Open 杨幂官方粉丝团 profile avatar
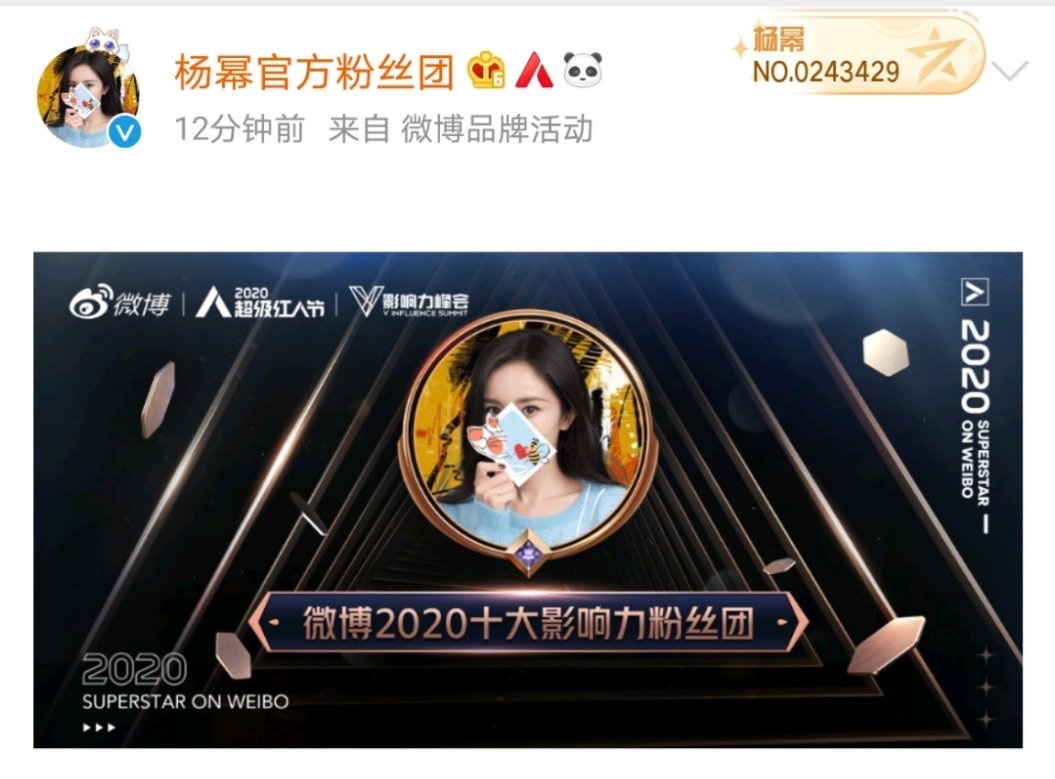This screenshot has height=779, width=1055. 88,97
